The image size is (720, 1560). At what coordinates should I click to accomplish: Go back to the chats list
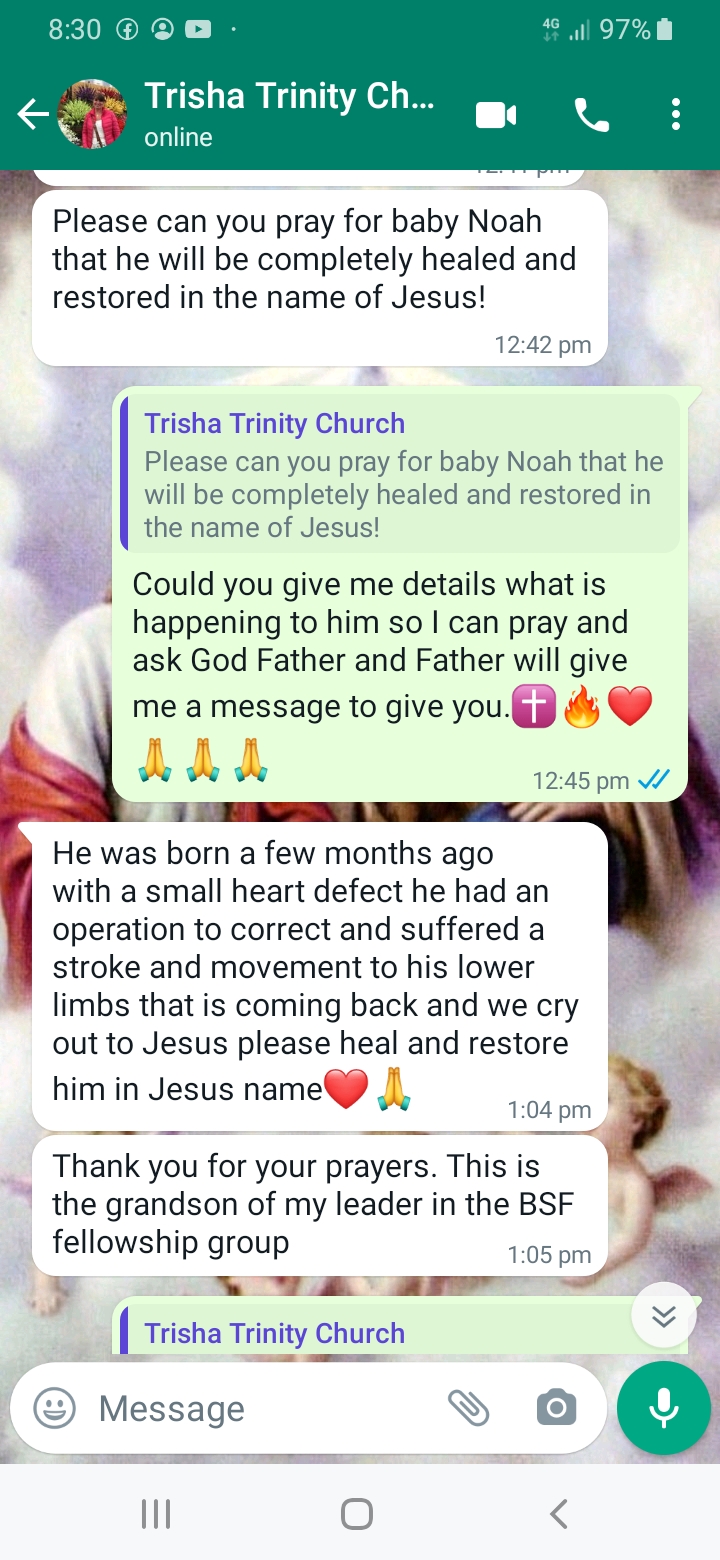click(32, 116)
